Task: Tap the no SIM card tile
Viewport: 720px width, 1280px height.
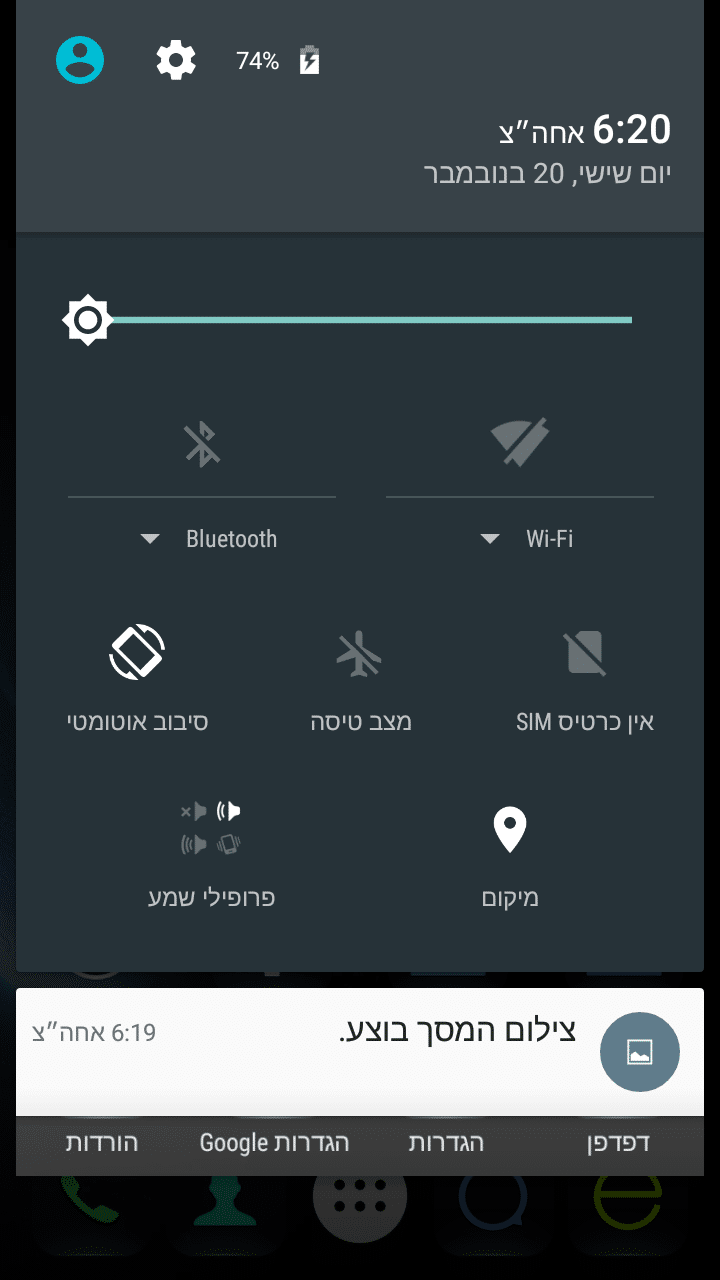Action: (x=584, y=654)
